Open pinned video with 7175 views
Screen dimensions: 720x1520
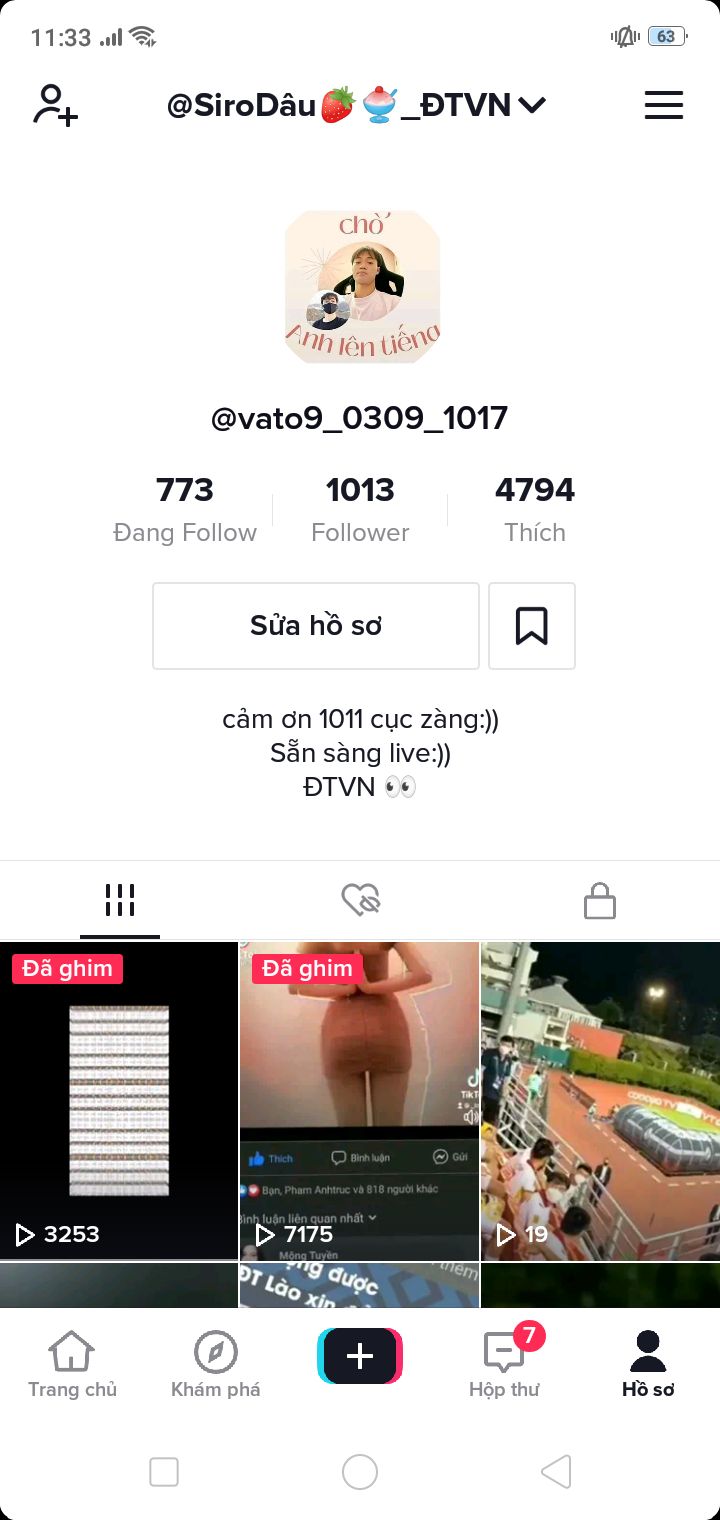(359, 1100)
